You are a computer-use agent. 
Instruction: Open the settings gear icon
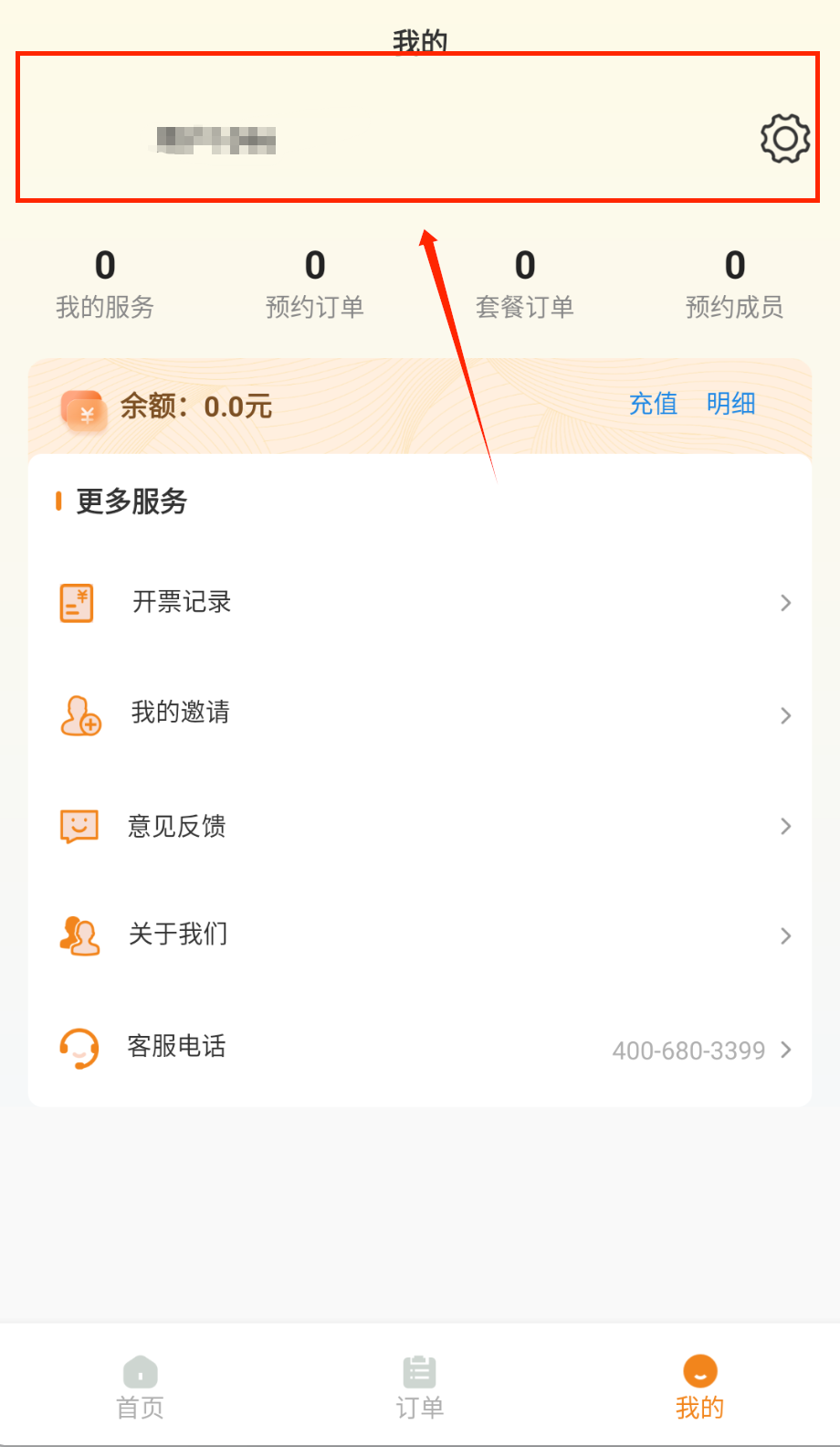[784, 139]
